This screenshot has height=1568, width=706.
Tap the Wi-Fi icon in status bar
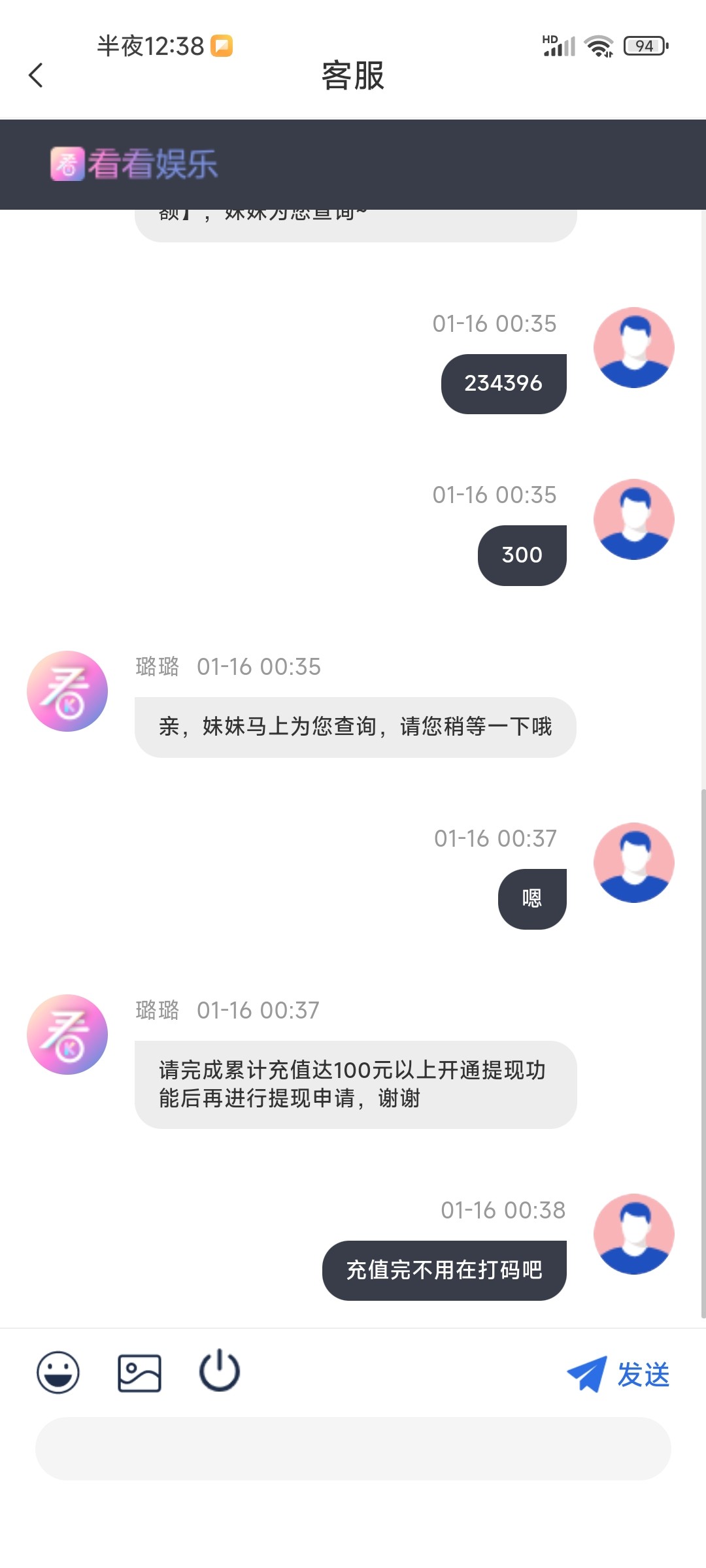[598, 44]
